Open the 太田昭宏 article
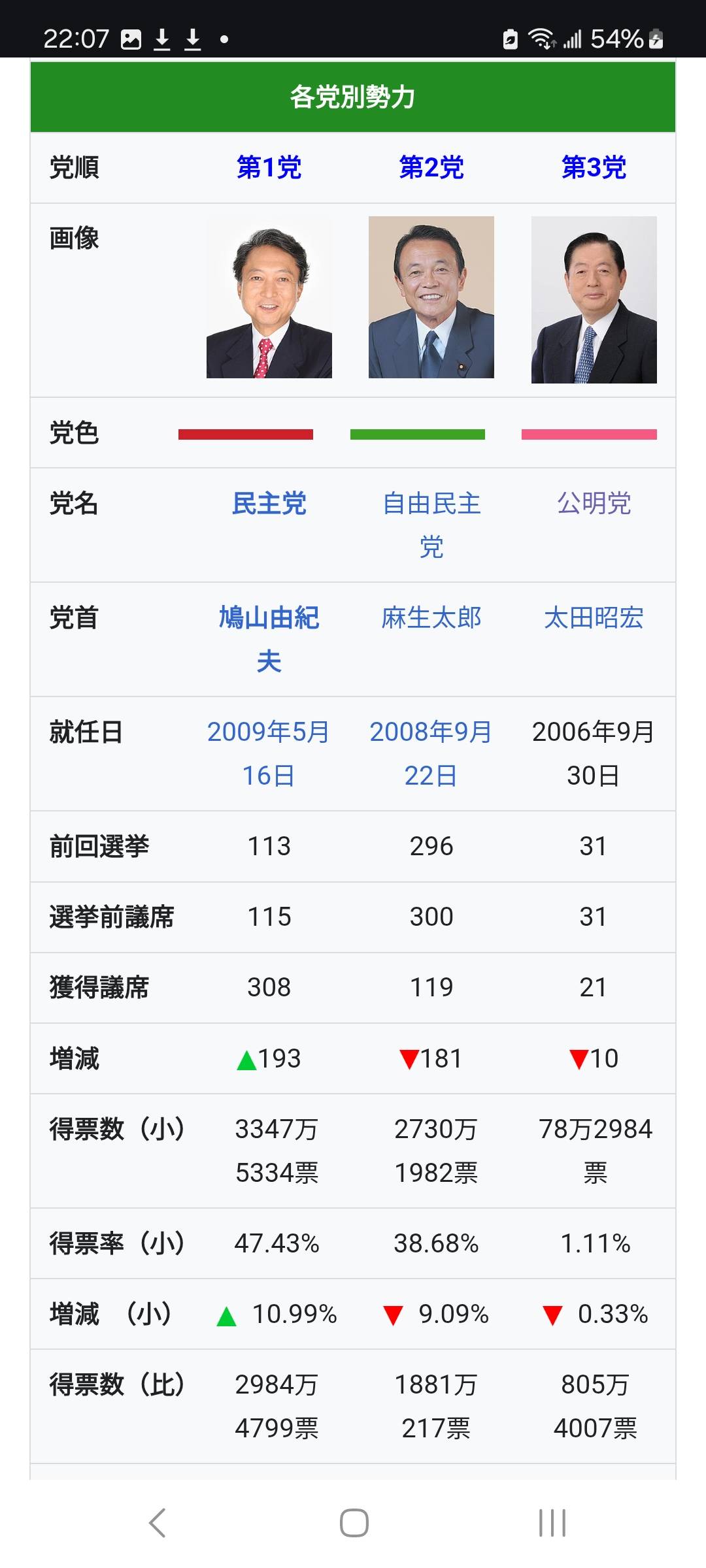 (594, 618)
